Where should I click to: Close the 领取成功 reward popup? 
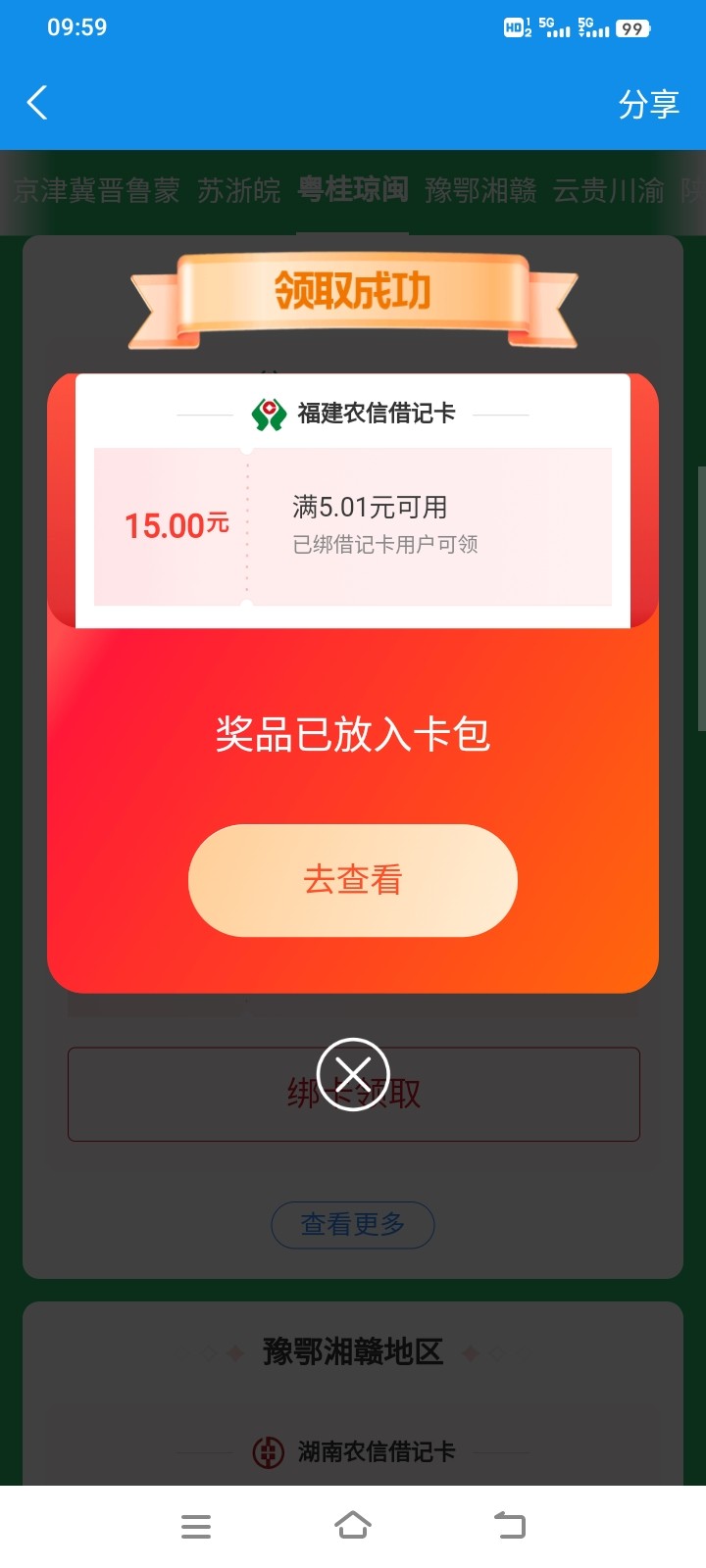[x=353, y=1074]
